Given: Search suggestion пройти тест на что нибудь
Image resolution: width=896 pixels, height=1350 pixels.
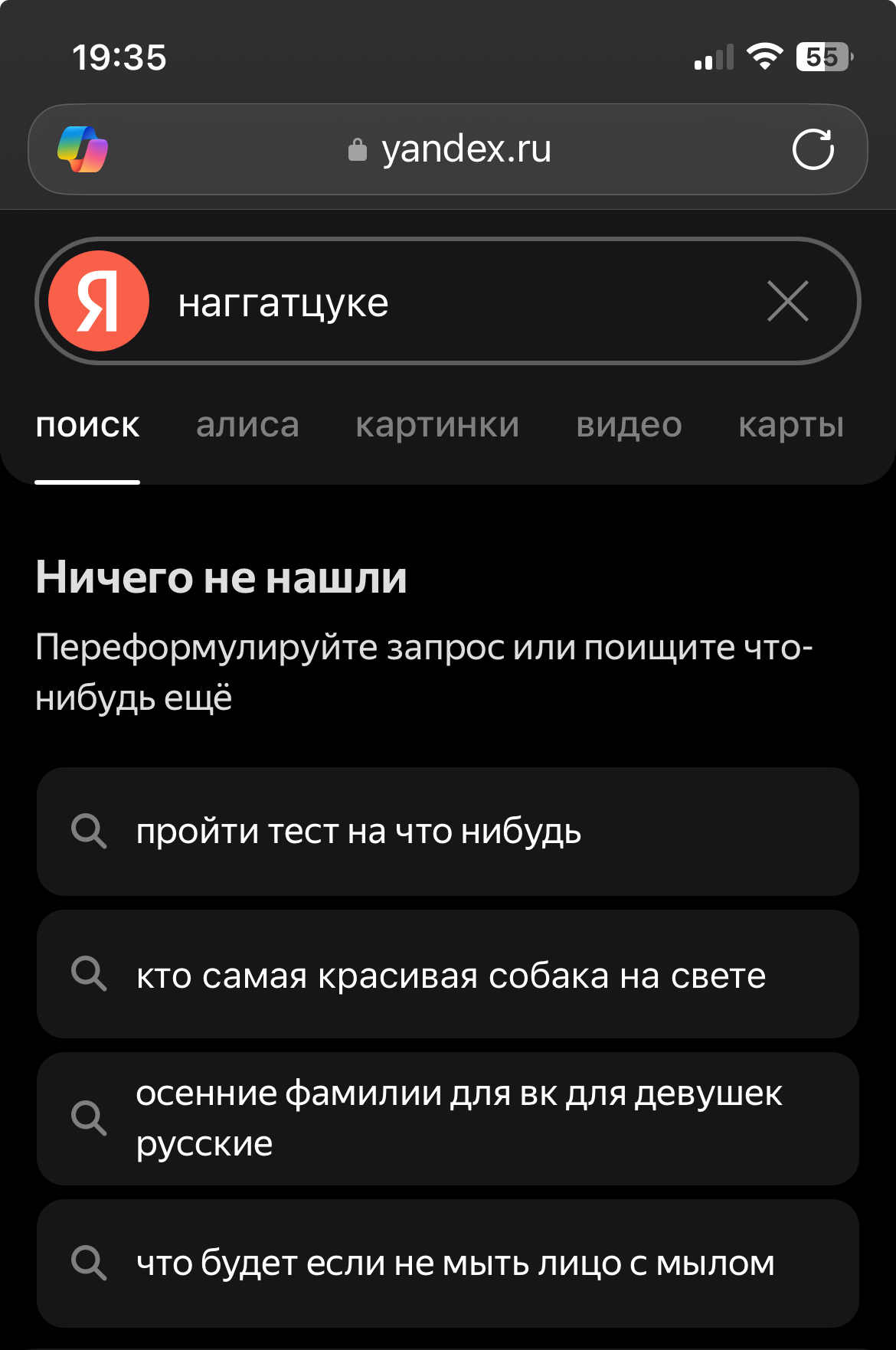Looking at the screenshot, I should (x=448, y=832).
